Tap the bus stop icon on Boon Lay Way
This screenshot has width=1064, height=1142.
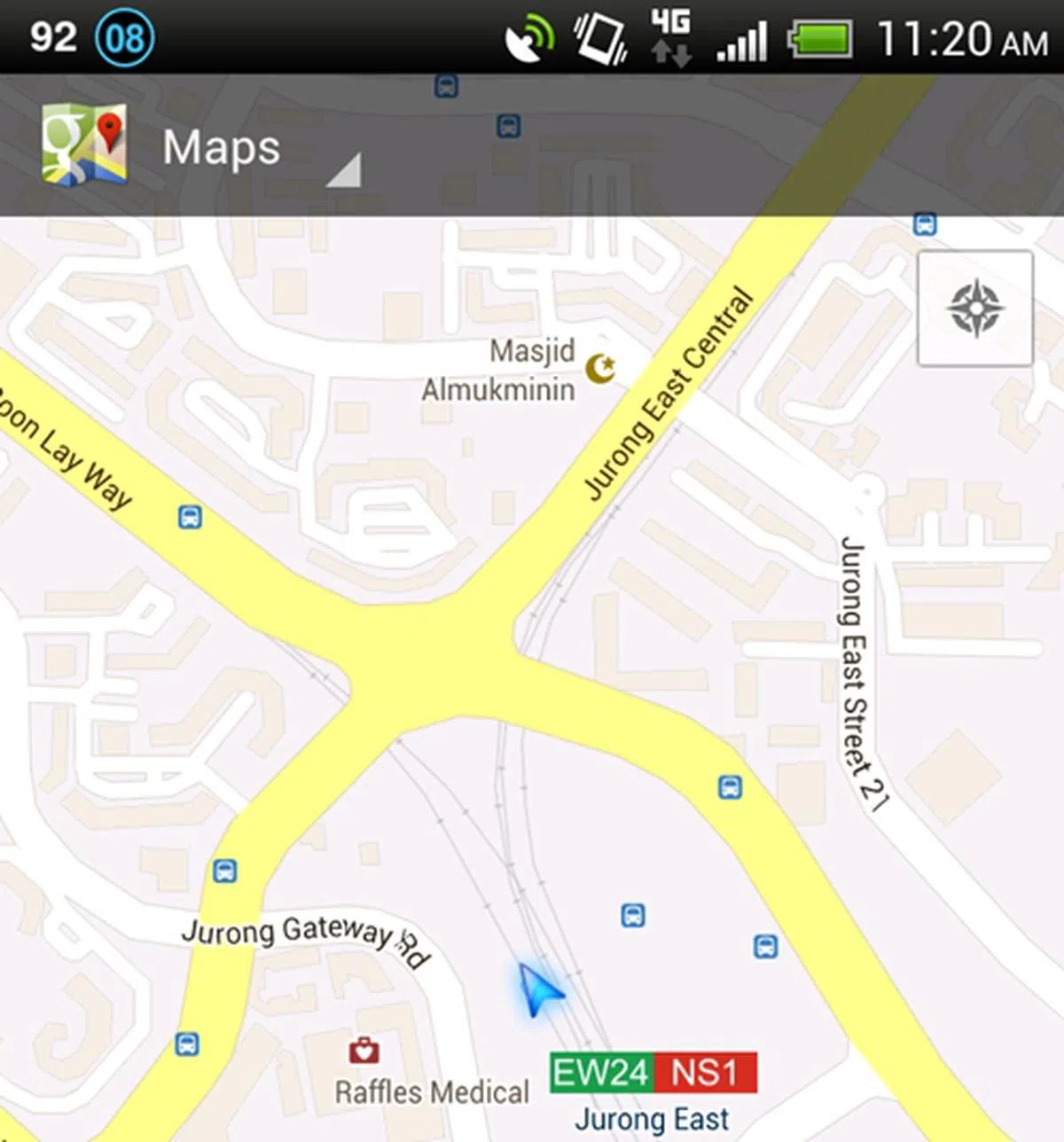click(190, 516)
